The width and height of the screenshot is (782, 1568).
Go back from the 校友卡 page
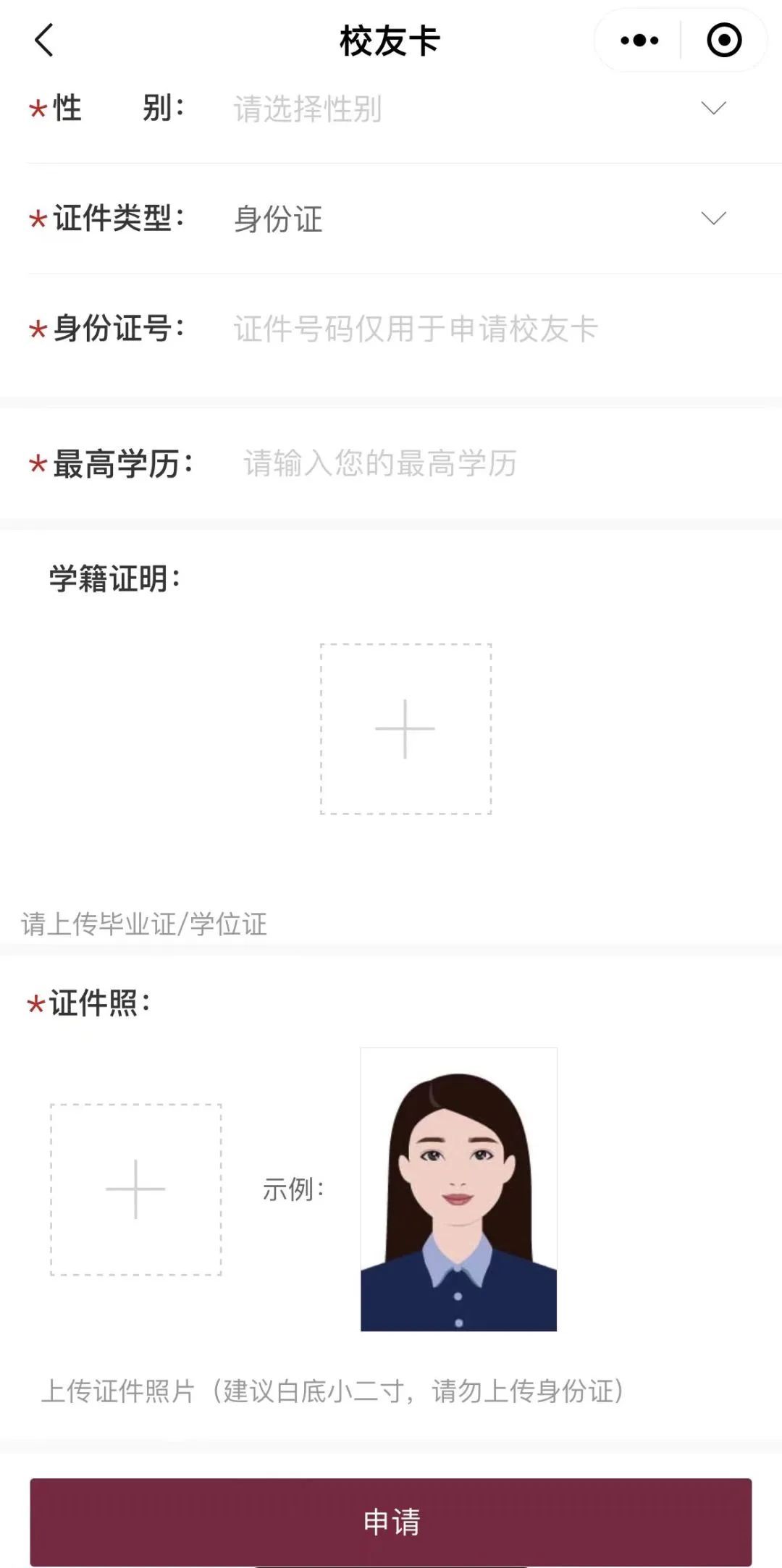(44, 40)
